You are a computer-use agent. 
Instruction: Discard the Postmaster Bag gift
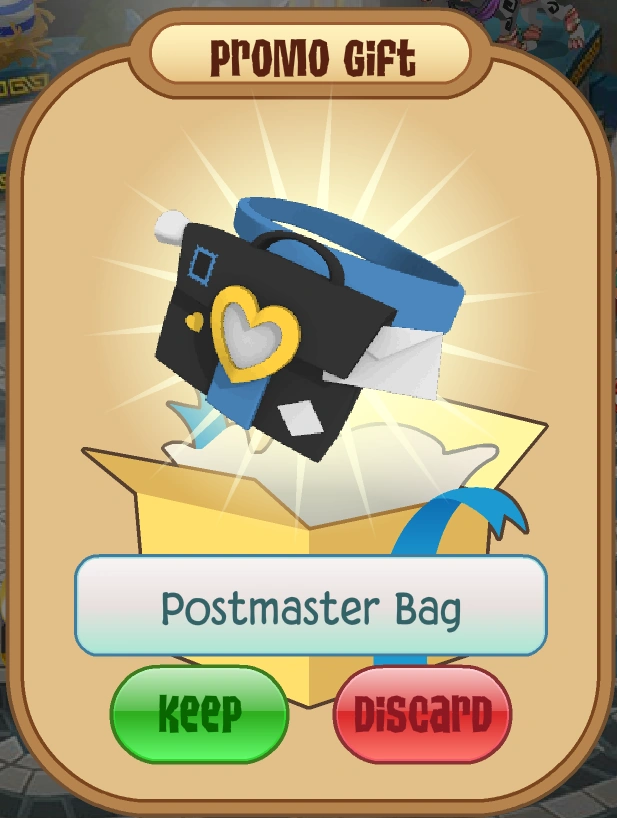tap(421, 715)
